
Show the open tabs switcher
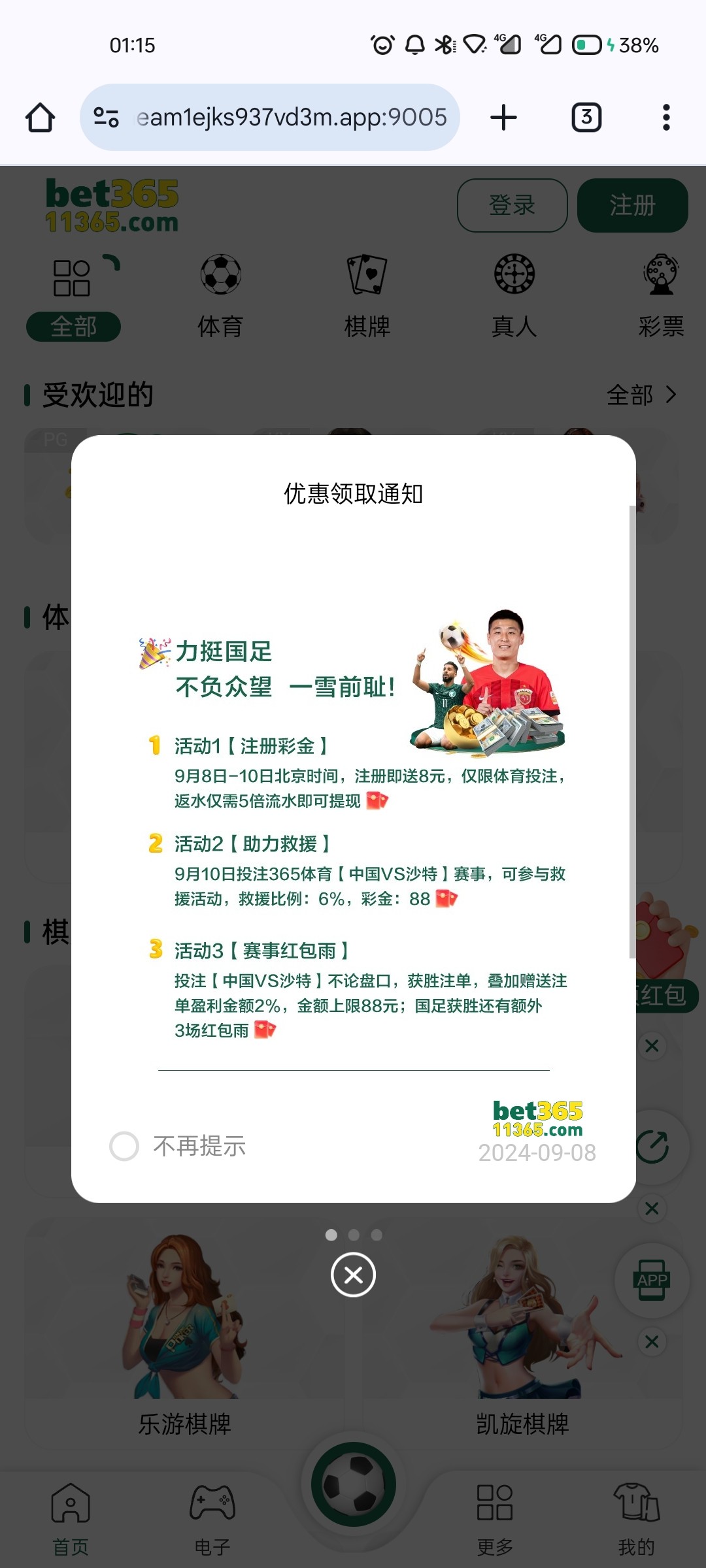click(586, 118)
